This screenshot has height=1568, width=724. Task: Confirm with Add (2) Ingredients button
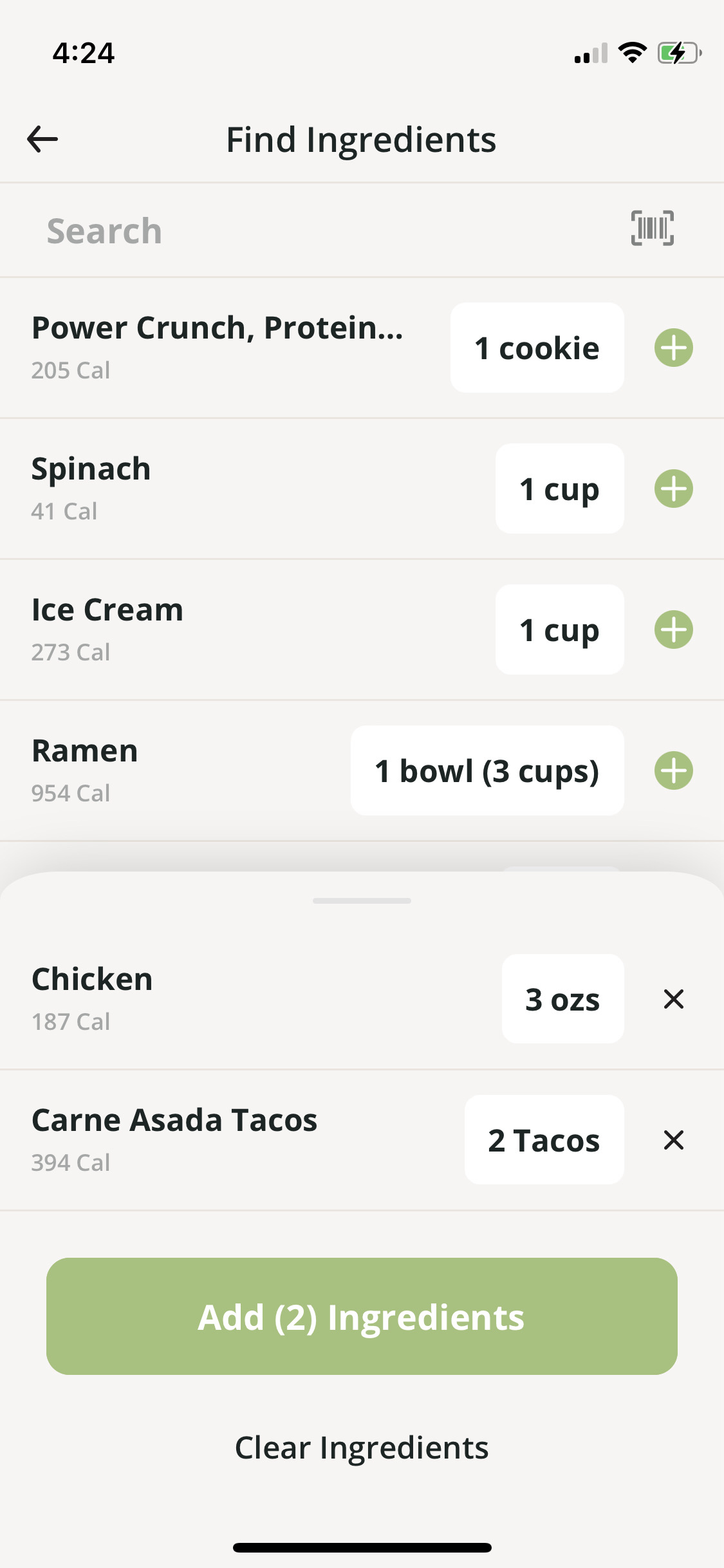coord(362,1316)
